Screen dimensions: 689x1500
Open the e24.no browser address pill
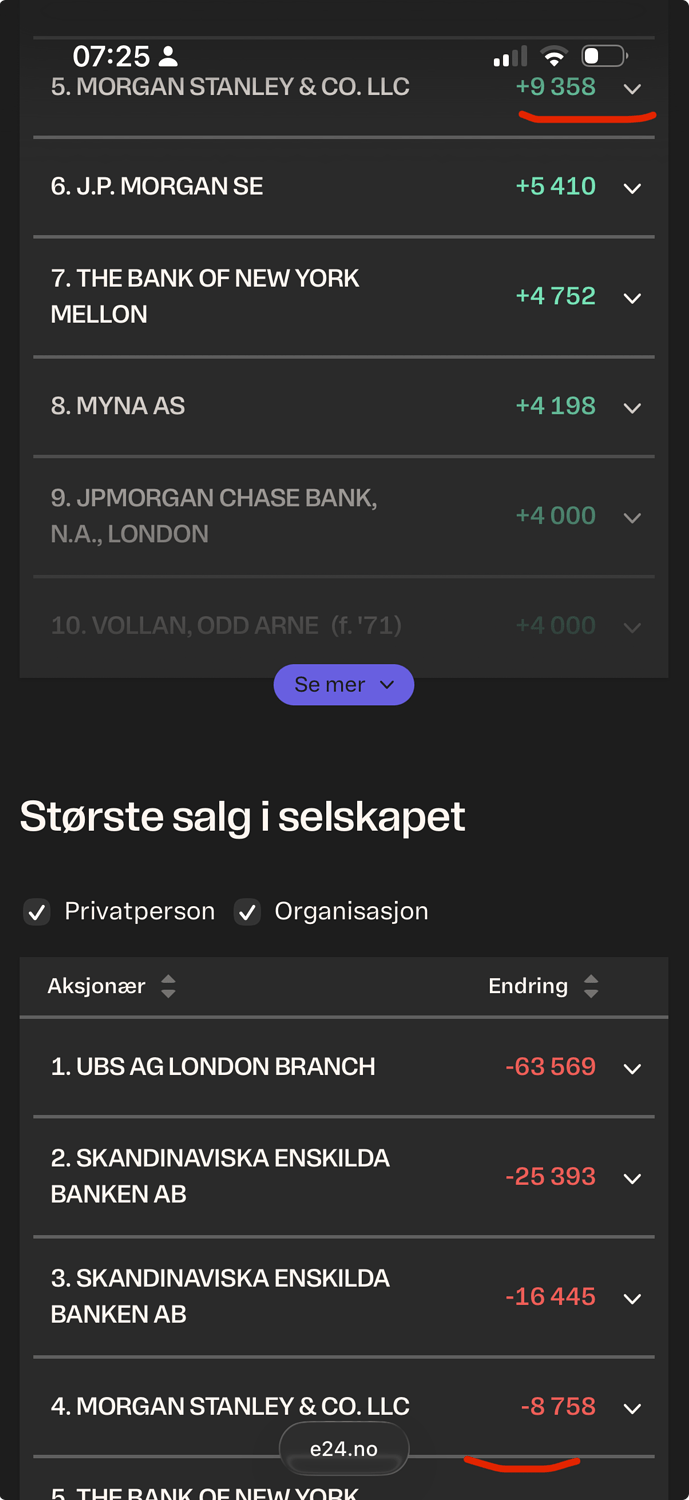coord(343,1448)
